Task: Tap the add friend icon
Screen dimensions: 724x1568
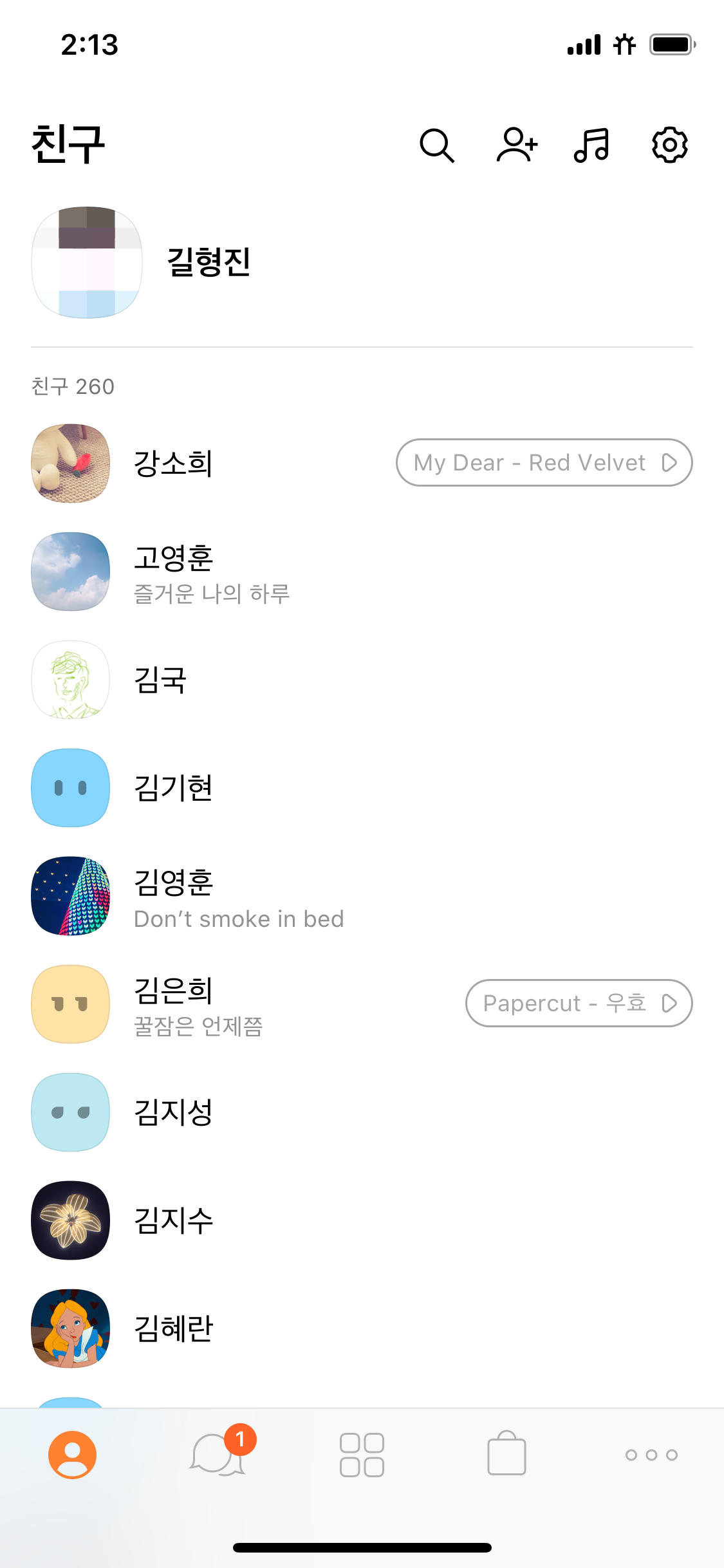Action: (x=517, y=145)
